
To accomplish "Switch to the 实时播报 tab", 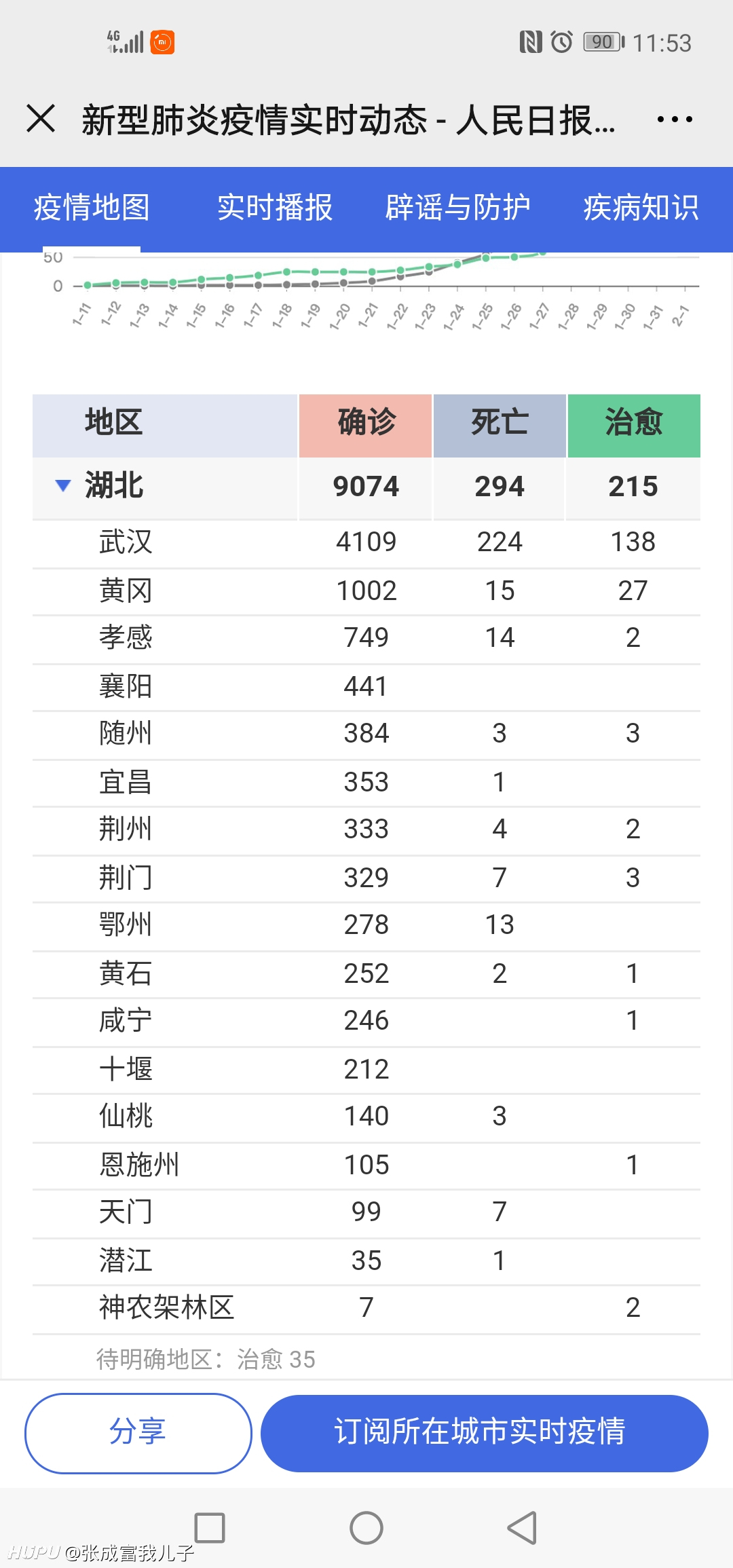I will [275, 208].
